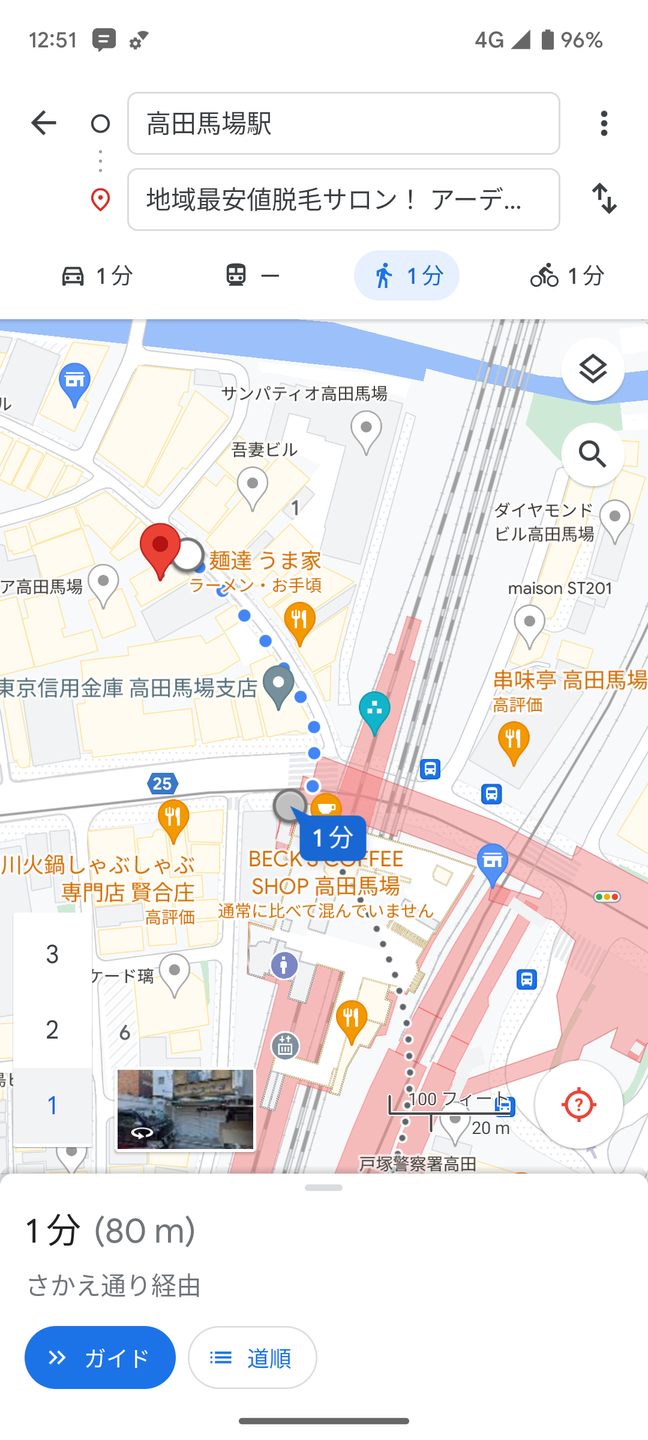Edit the starting point 高田馬場駅 field
Screen dimensions: 648x1440
click(343, 124)
